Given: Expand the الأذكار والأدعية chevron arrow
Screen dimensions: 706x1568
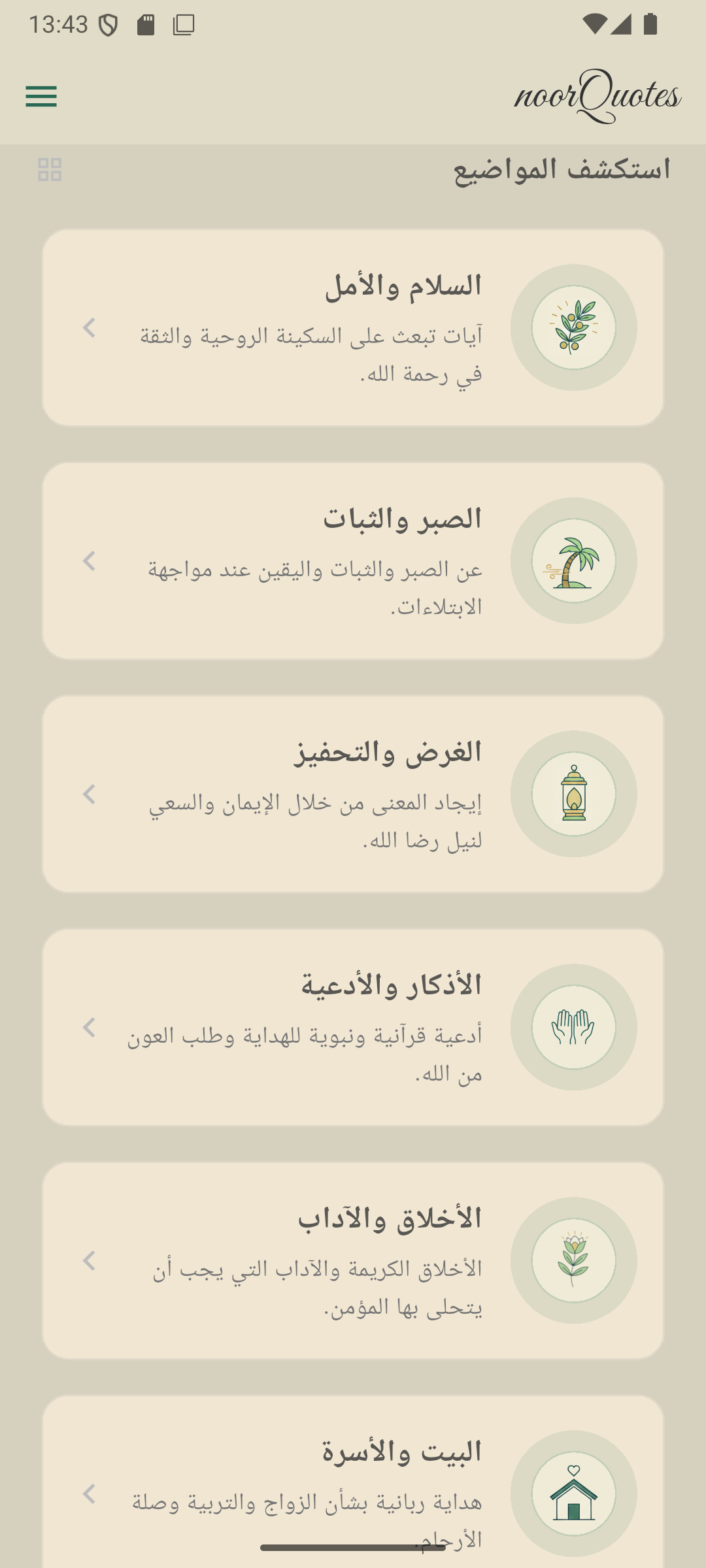Looking at the screenshot, I should (89, 1027).
